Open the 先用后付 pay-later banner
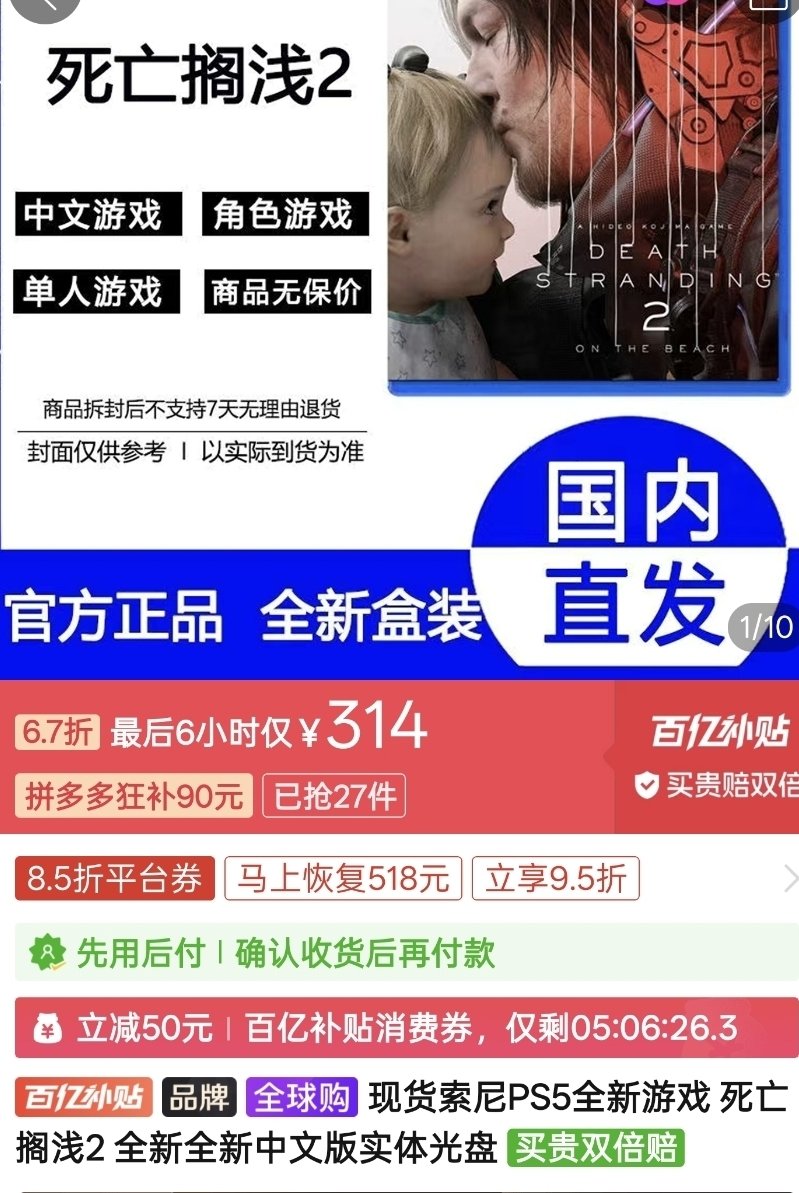This screenshot has width=799, height=1193. [x=406, y=952]
